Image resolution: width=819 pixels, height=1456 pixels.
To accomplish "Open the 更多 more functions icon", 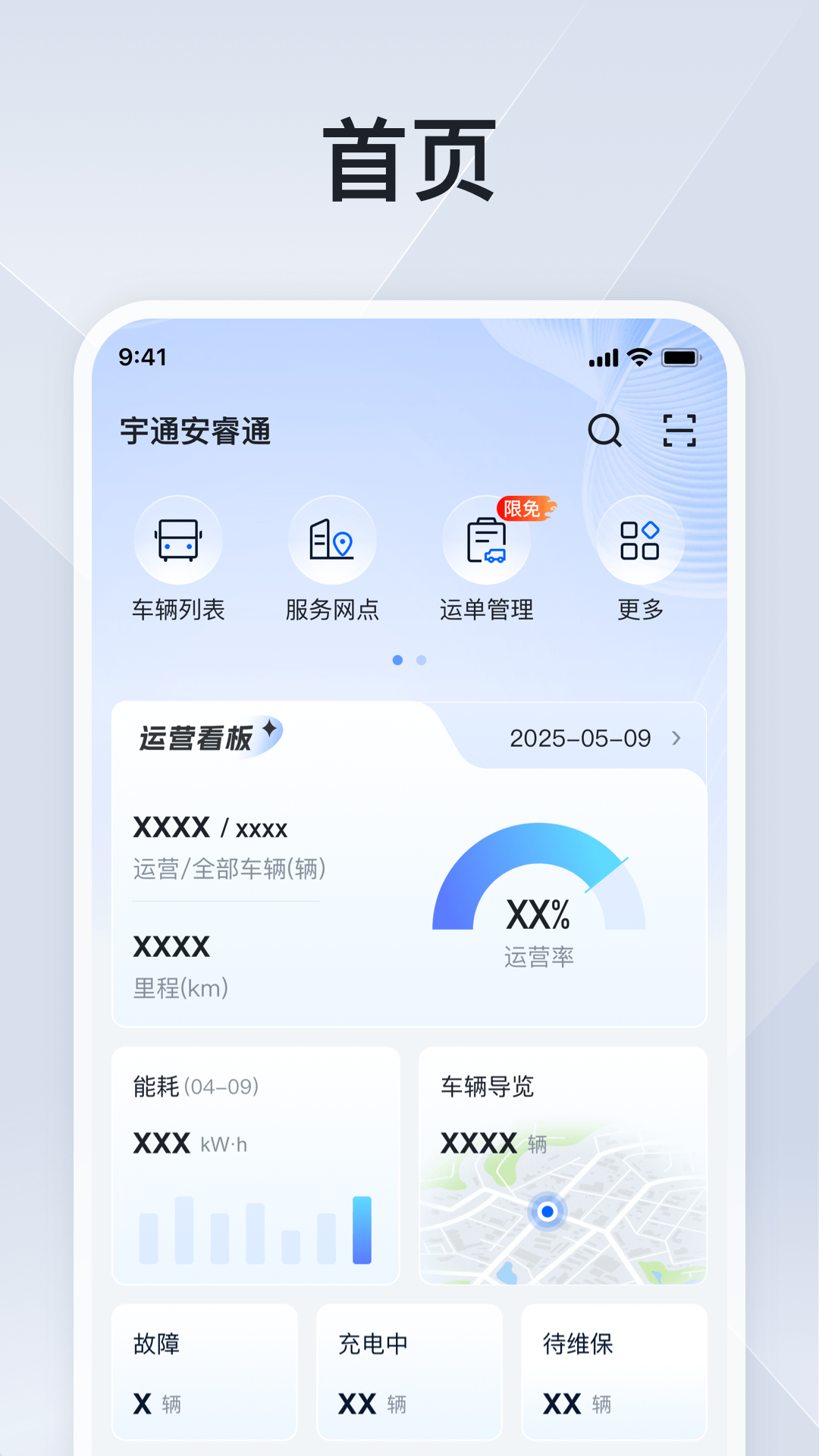I will [x=640, y=540].
